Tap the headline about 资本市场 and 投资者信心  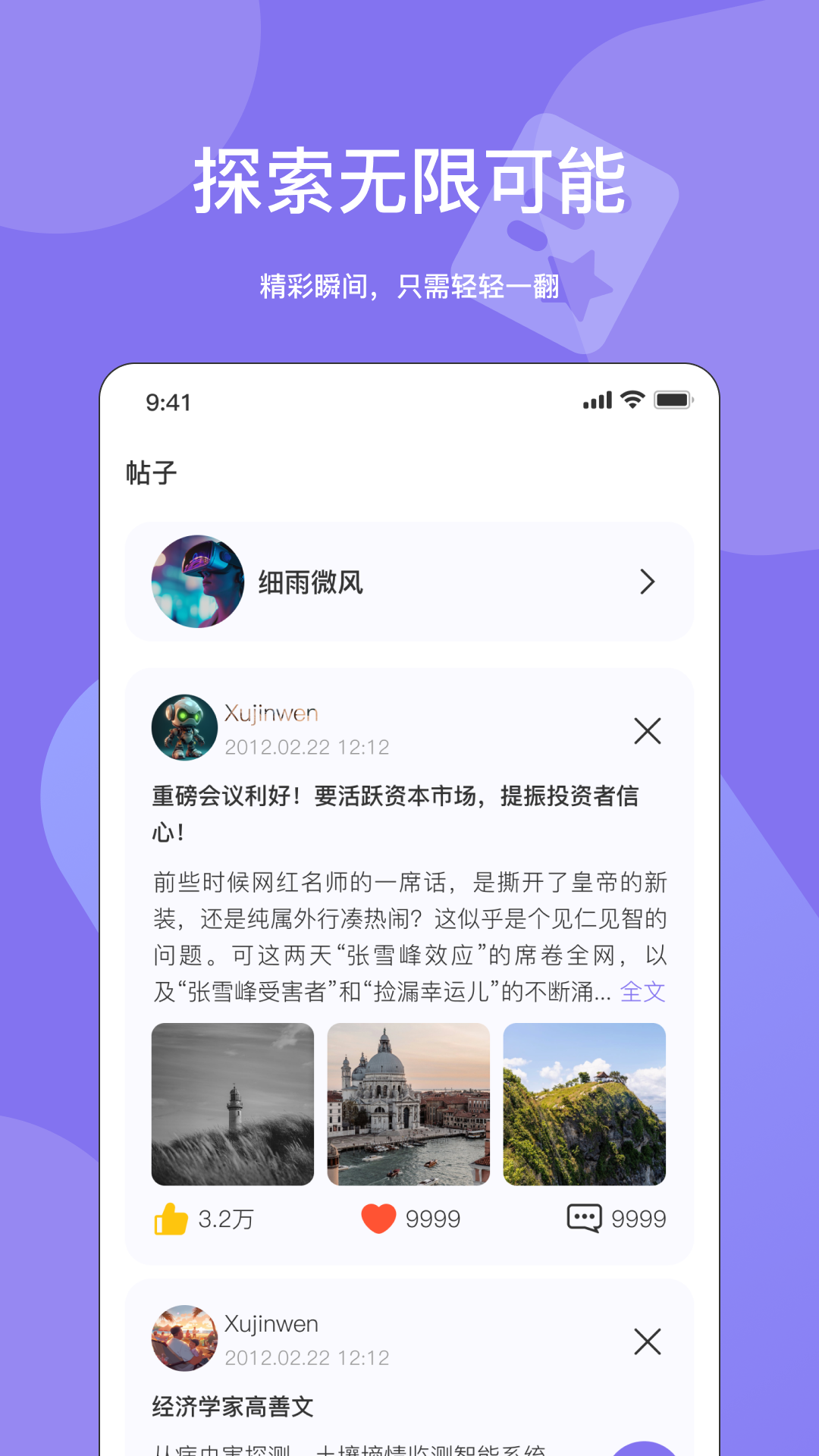396,814
